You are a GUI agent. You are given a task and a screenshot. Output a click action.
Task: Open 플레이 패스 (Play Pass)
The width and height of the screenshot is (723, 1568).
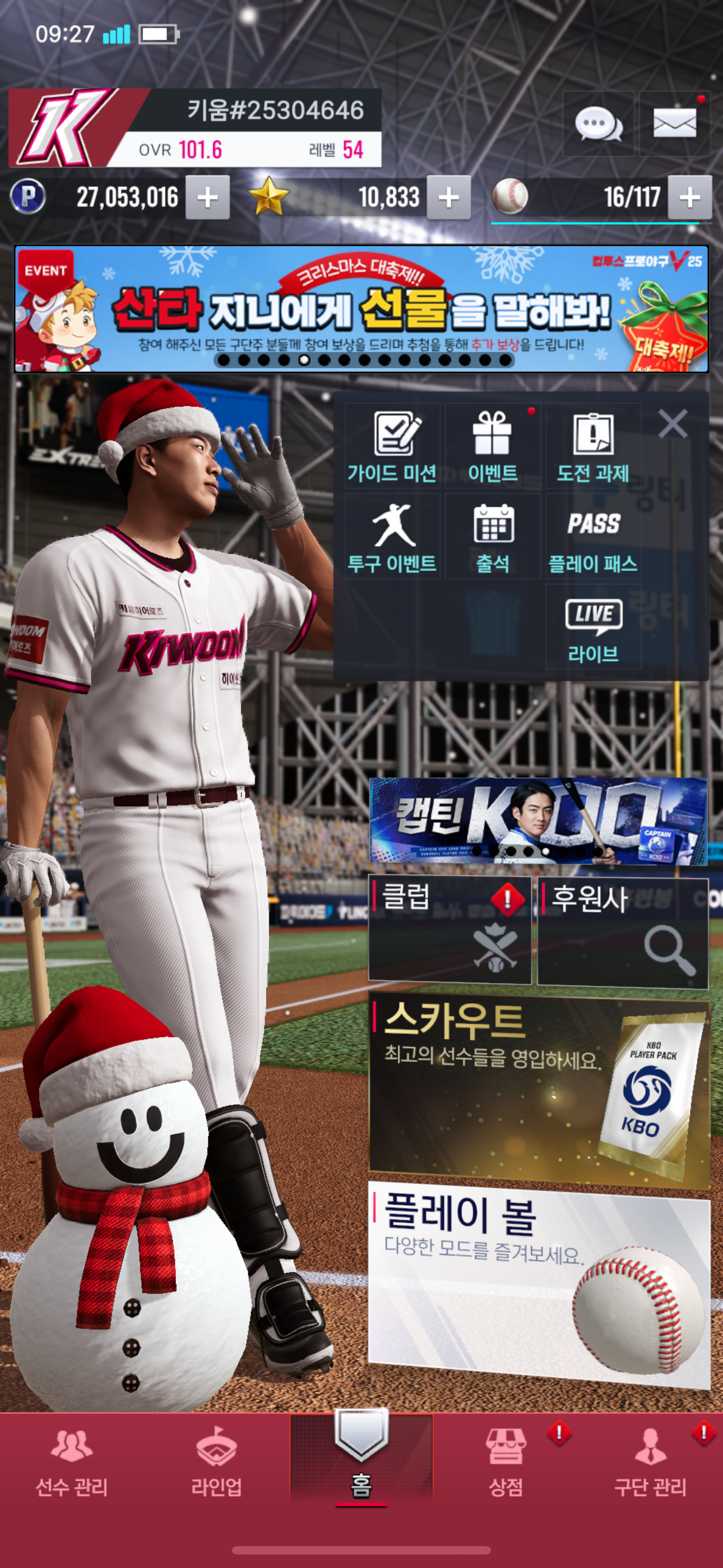593,536
